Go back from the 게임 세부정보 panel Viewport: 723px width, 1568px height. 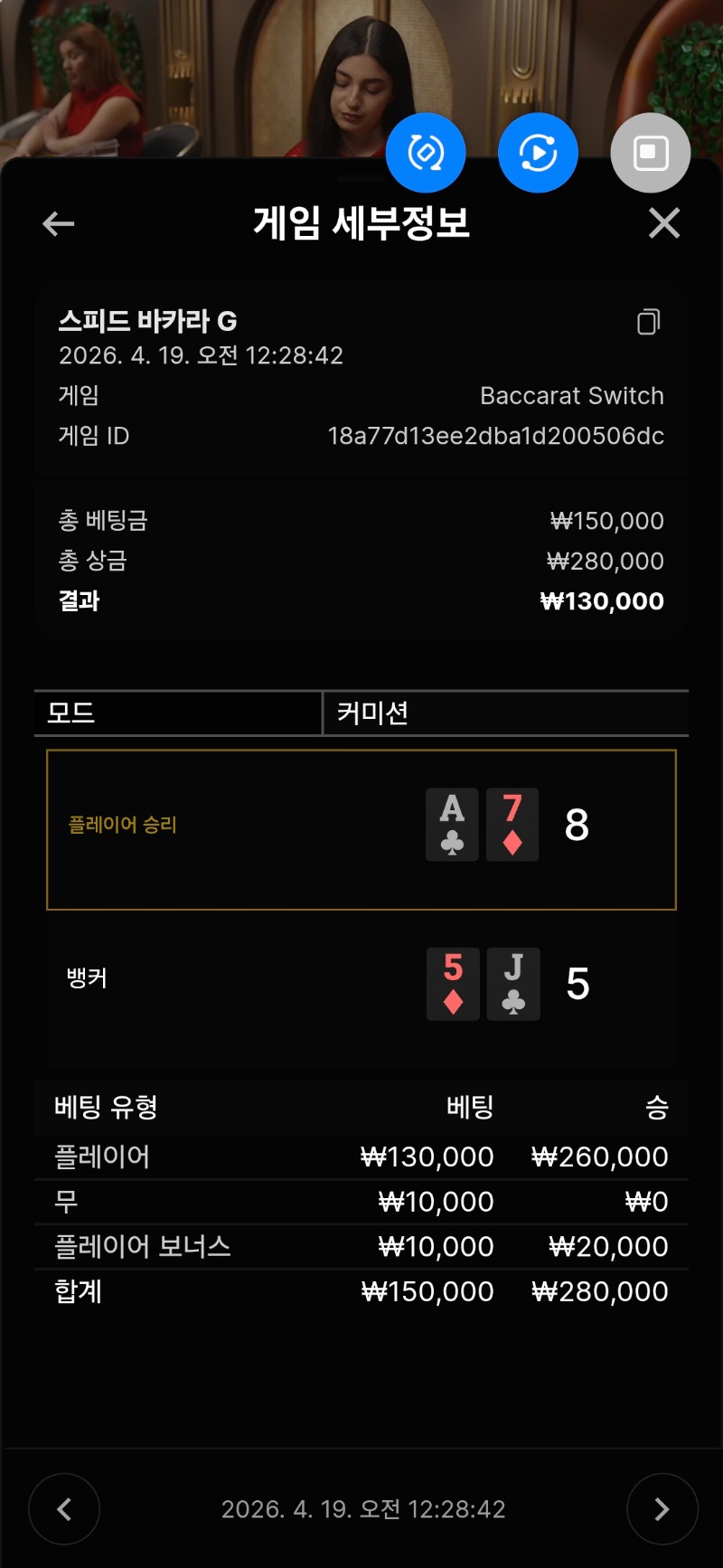tap(59, 223)
